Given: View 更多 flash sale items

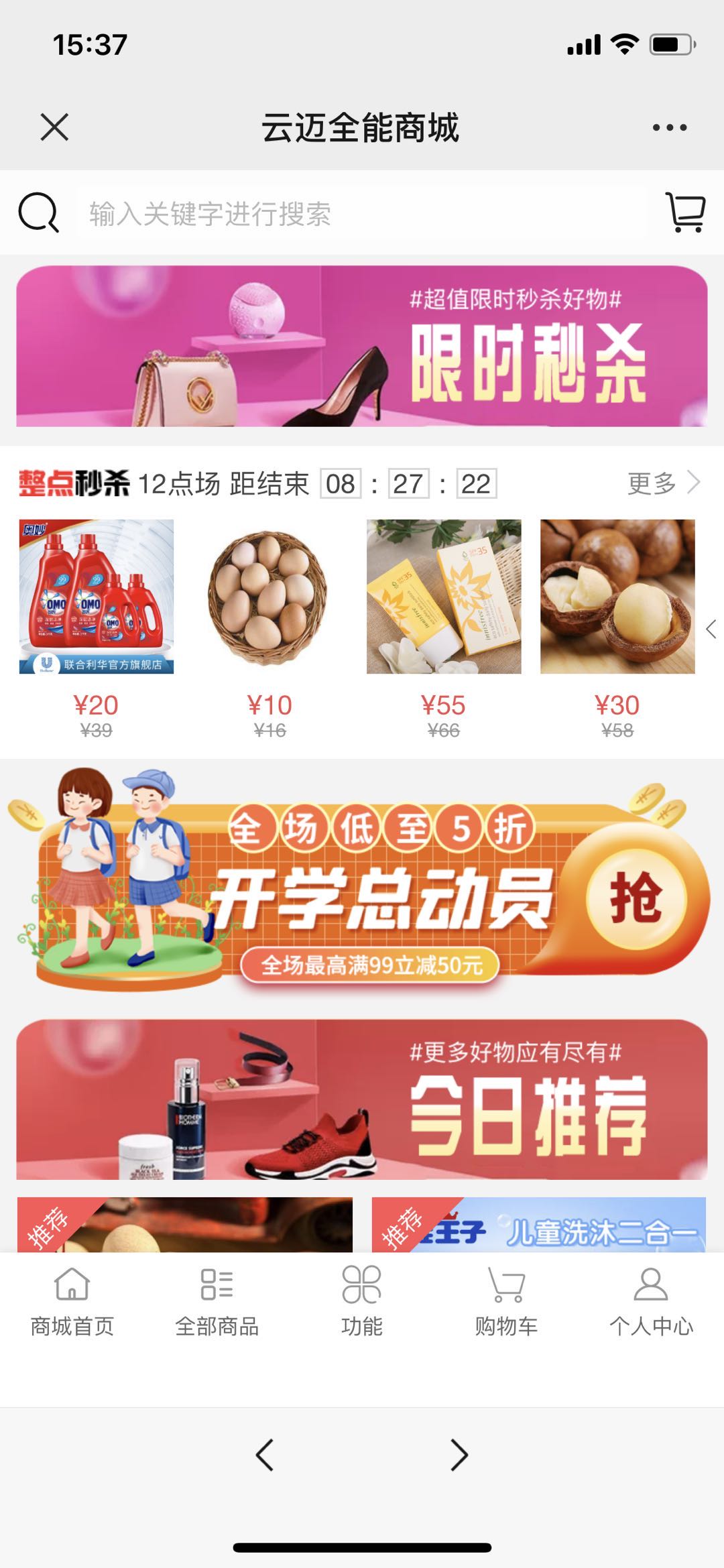Looking at the screenshot, I should click(663, 483).
